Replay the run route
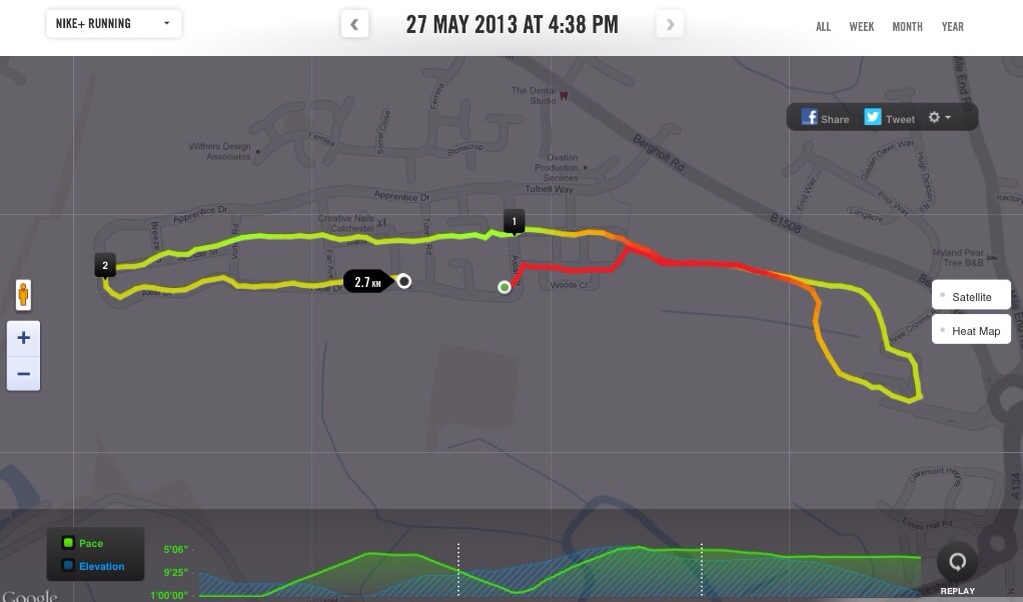 (x=957, y=563)
